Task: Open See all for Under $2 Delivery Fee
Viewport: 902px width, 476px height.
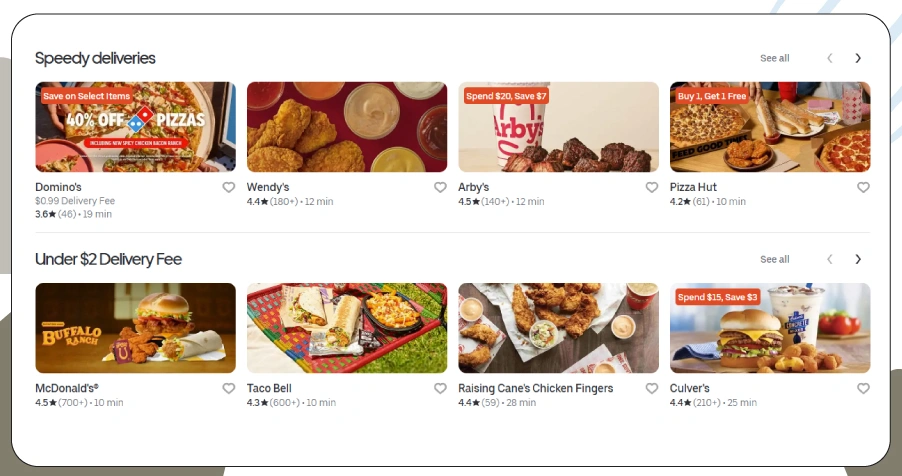Action: pyautogui.click(x=774, y=259)
